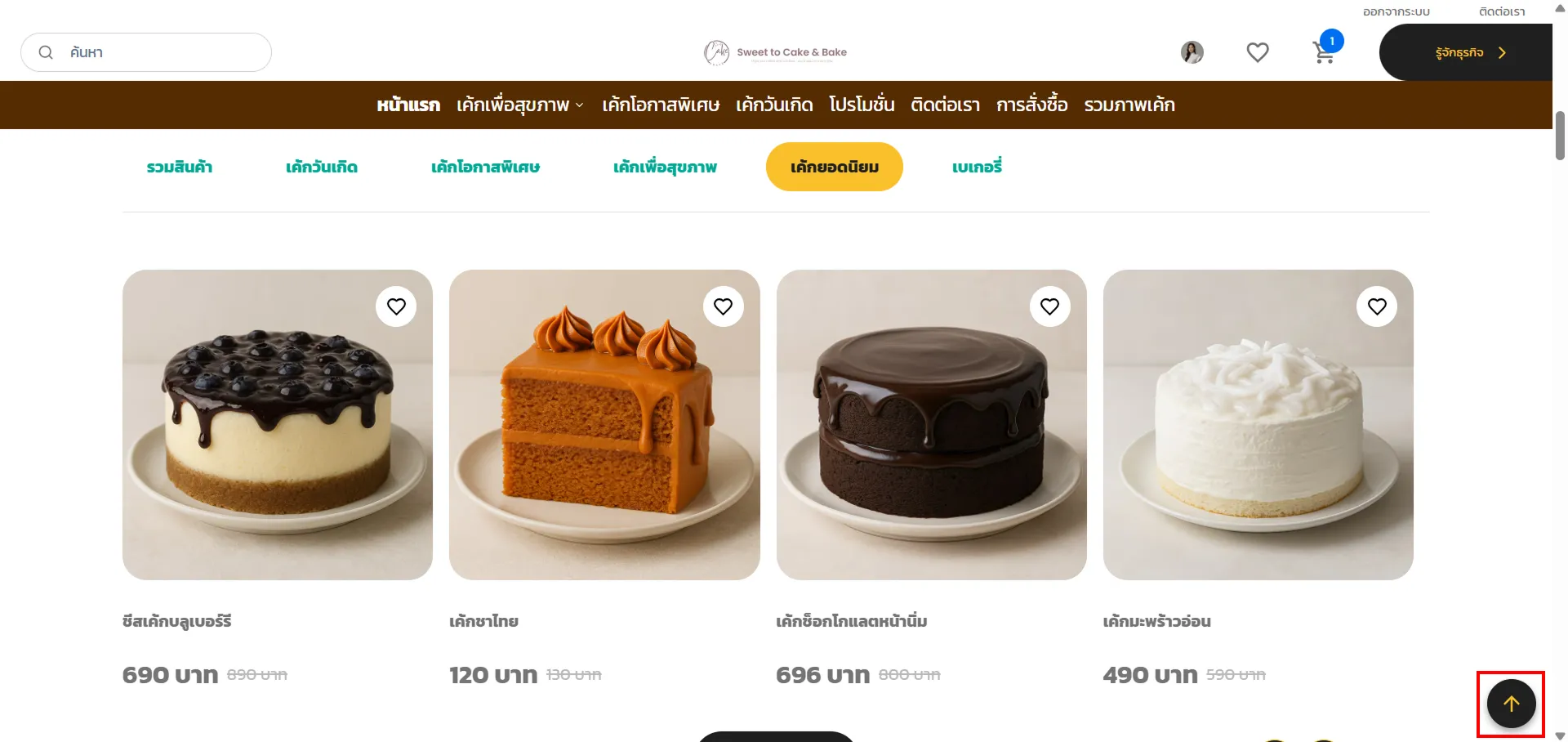Open the user profile avatar

(1192, 52)
